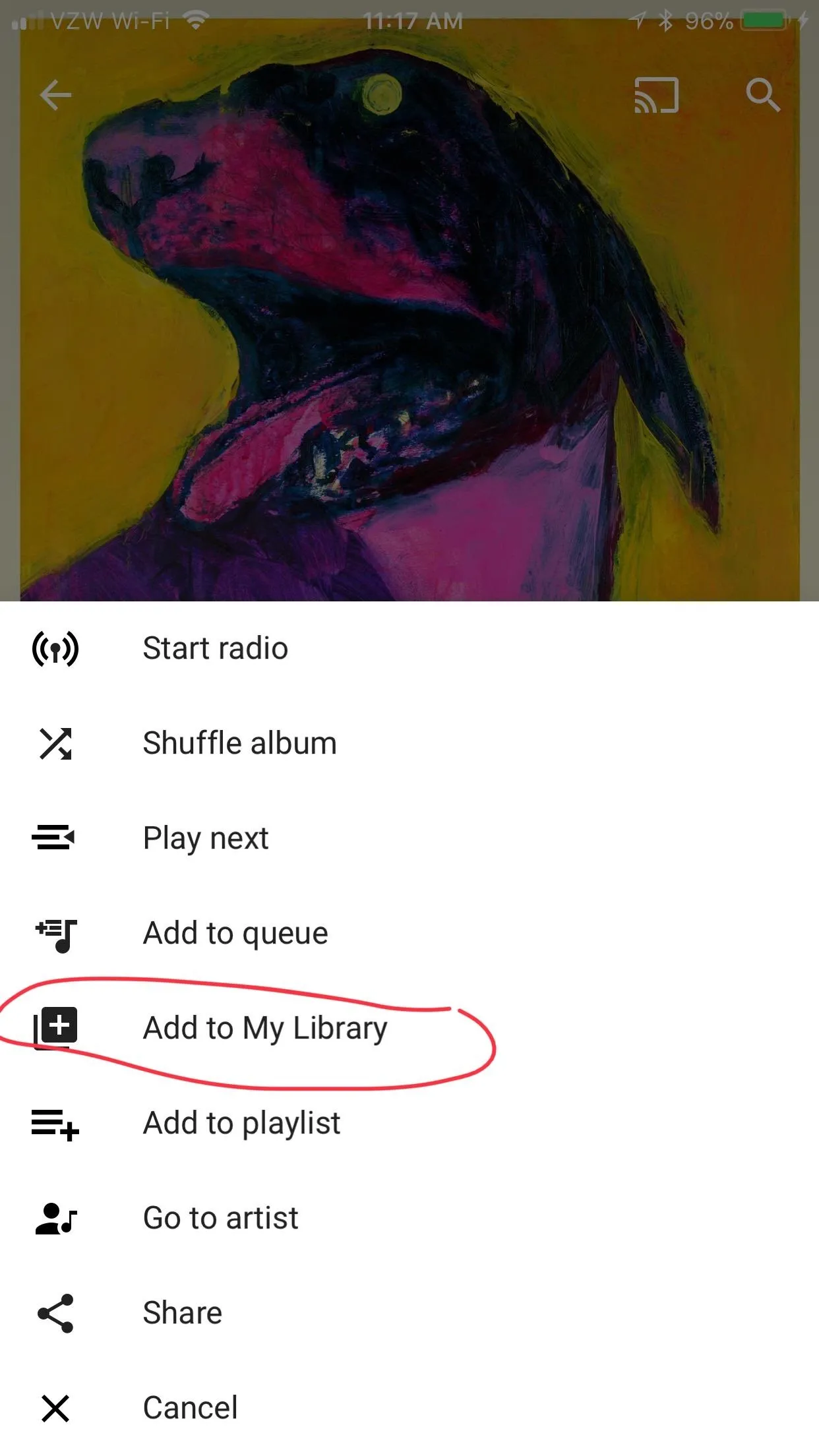Open Add to playlist

[409, 1123]
